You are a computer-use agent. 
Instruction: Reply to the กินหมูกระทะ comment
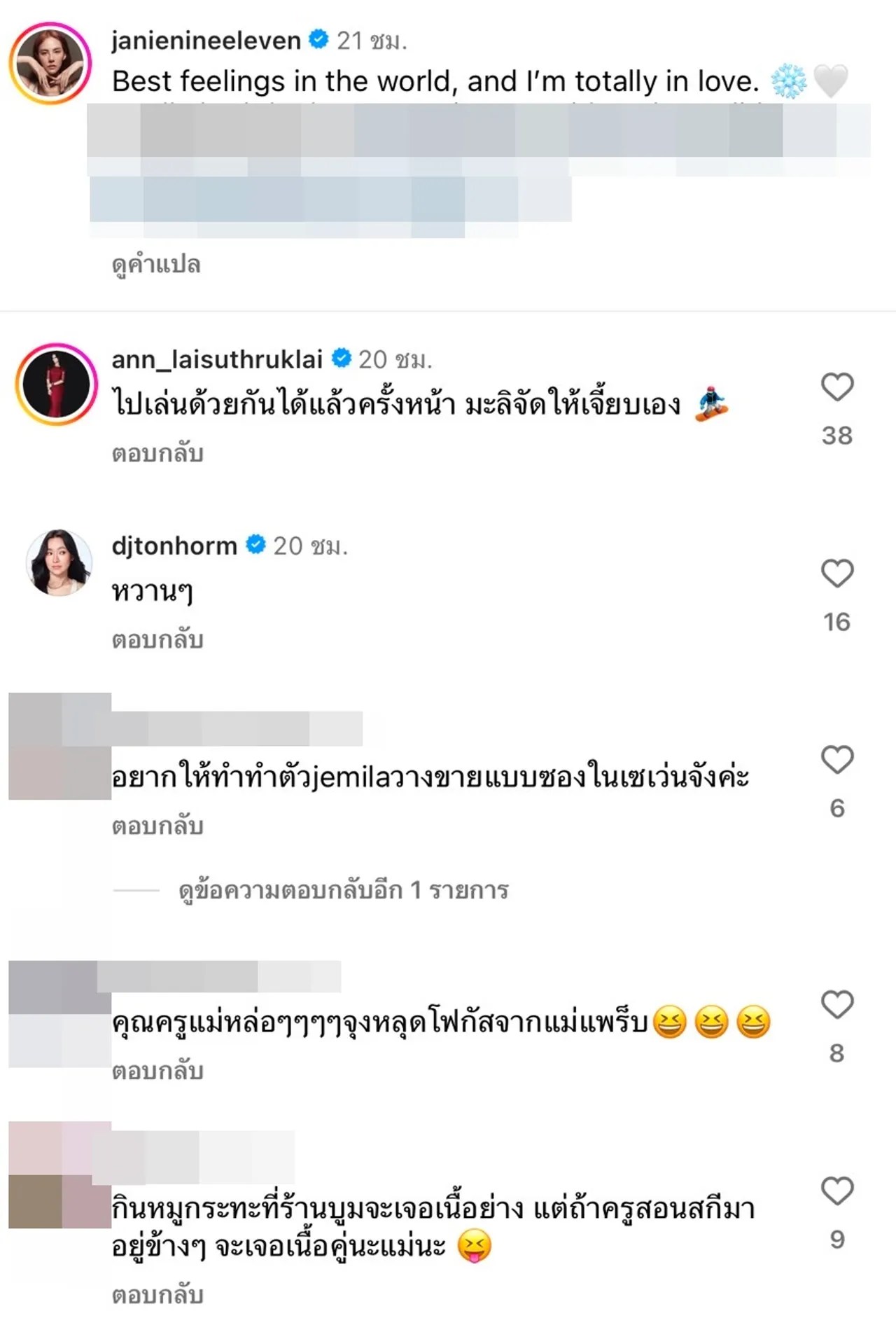point(157,1296)
